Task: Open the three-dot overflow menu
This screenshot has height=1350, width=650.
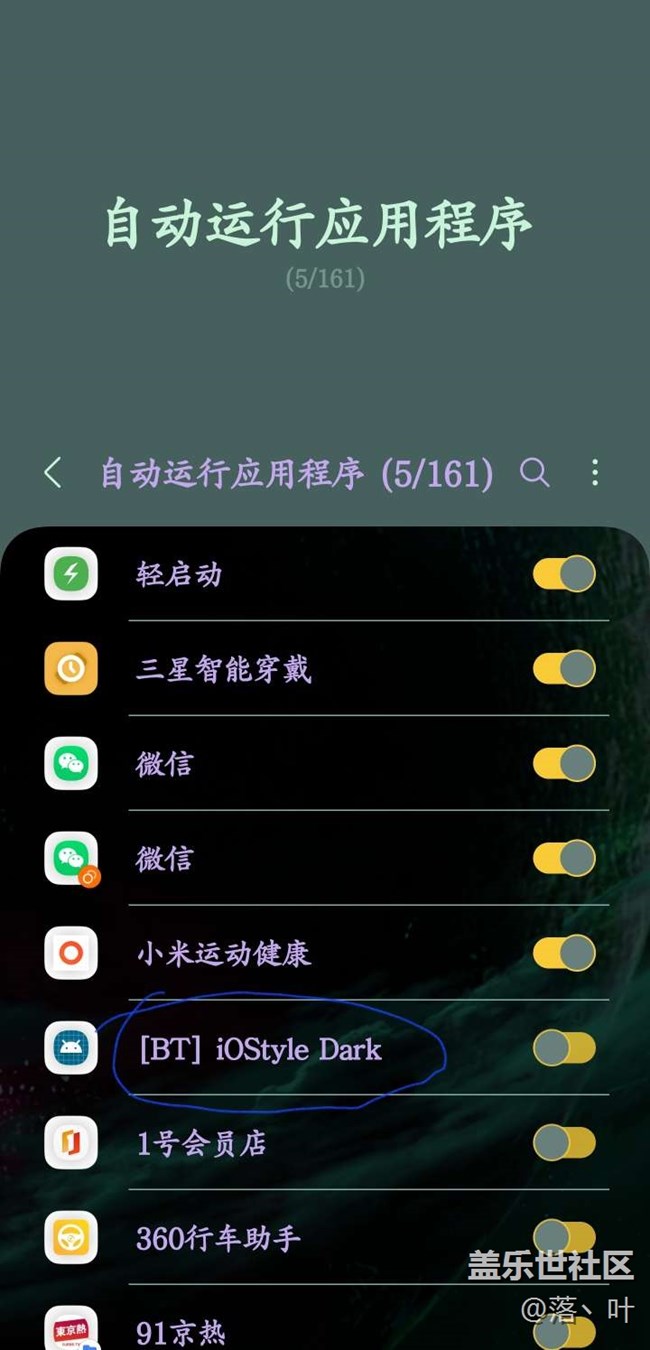Action: (x=595, y=472)
